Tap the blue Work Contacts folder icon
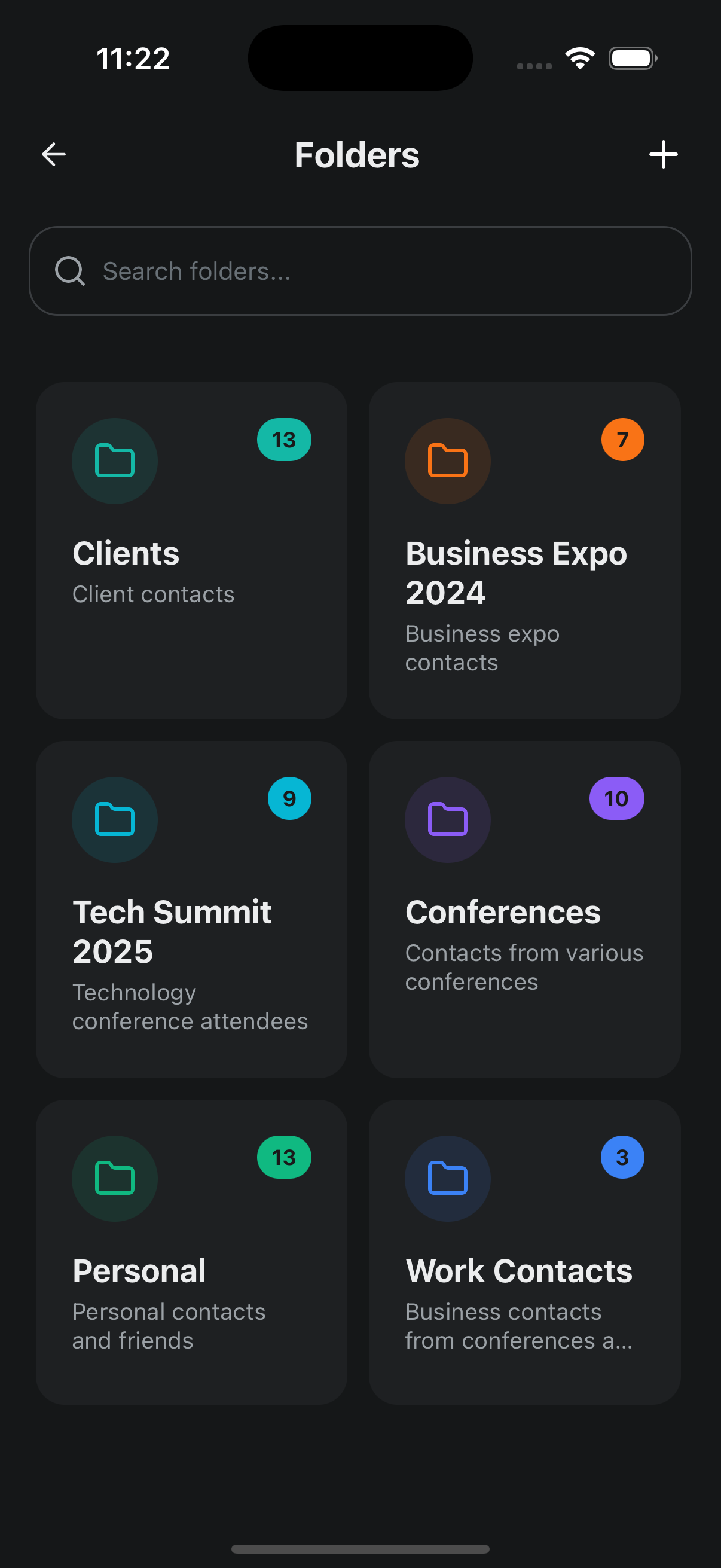Image resolution: width=721 pixels, height=1568 pixels. [447, 1179]
